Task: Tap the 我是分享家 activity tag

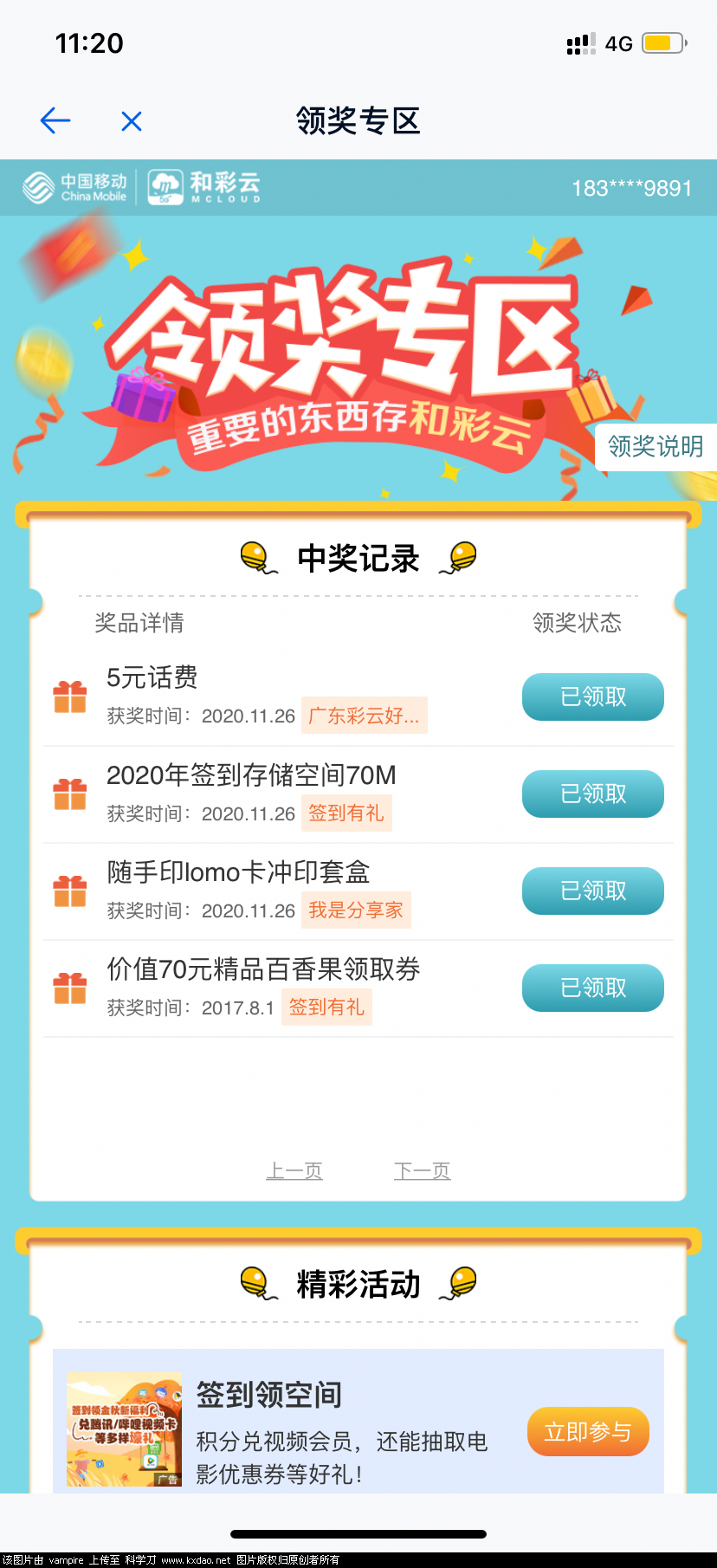Action: click(x=355, y=910)
